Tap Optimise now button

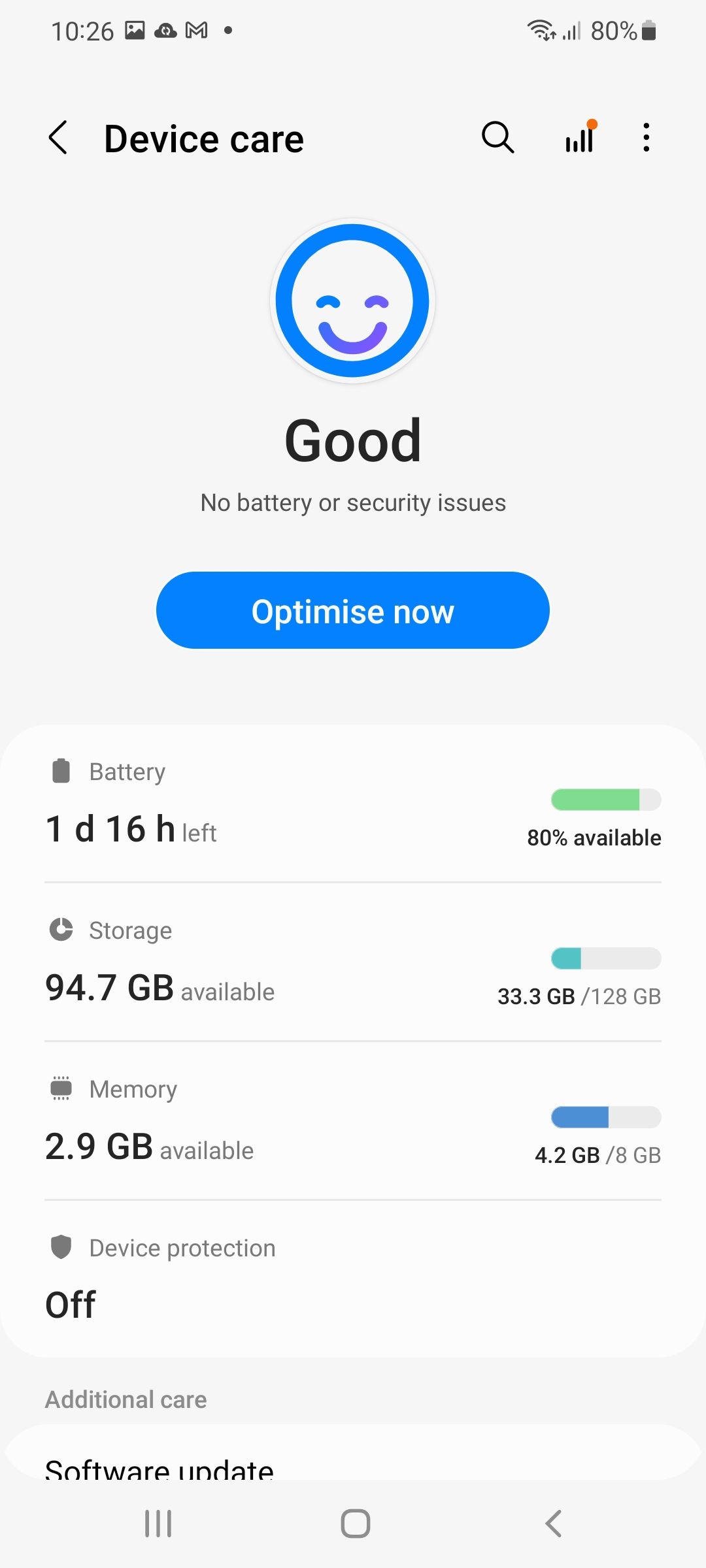353,610
